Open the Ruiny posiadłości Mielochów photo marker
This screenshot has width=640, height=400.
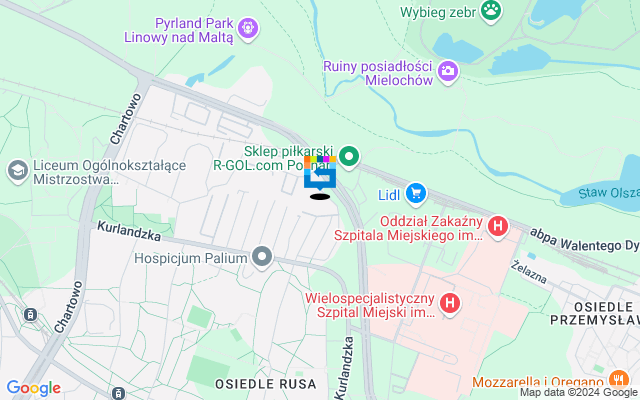pyautogui.click(x=447, y=70)
